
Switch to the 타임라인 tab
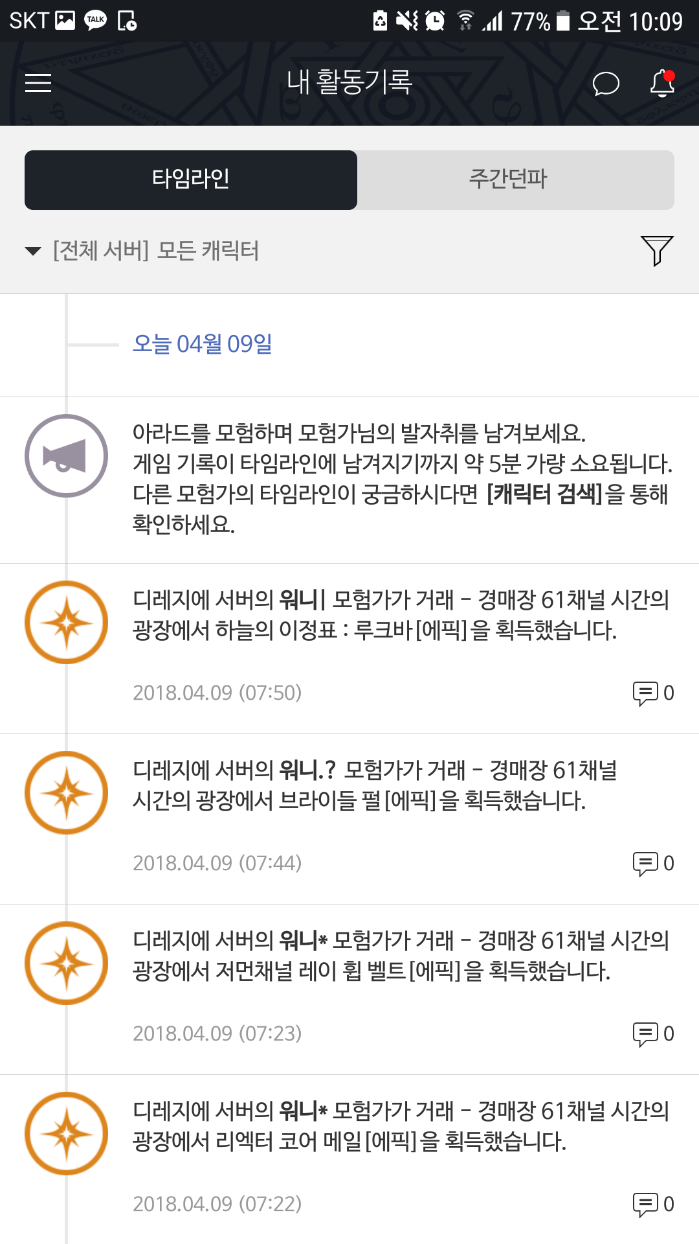pyautogui.click(x=191, y=180)
